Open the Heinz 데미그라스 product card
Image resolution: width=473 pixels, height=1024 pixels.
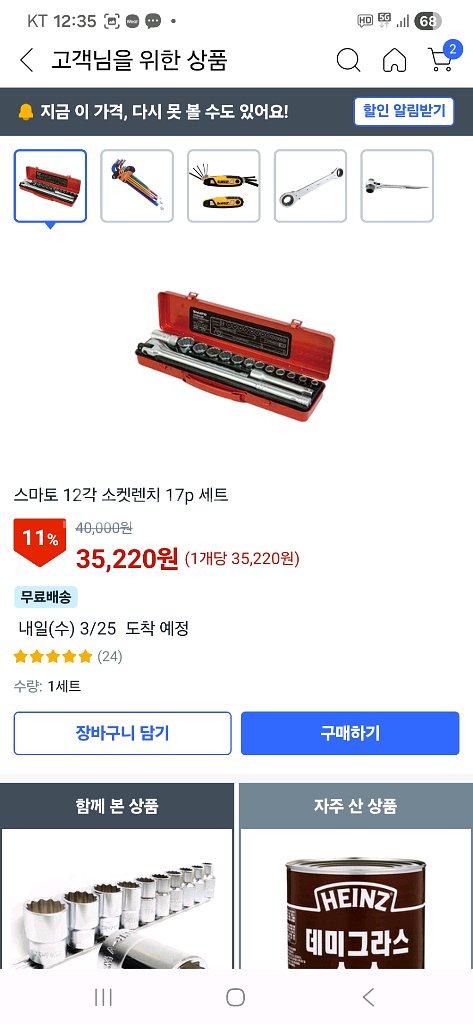356,899
